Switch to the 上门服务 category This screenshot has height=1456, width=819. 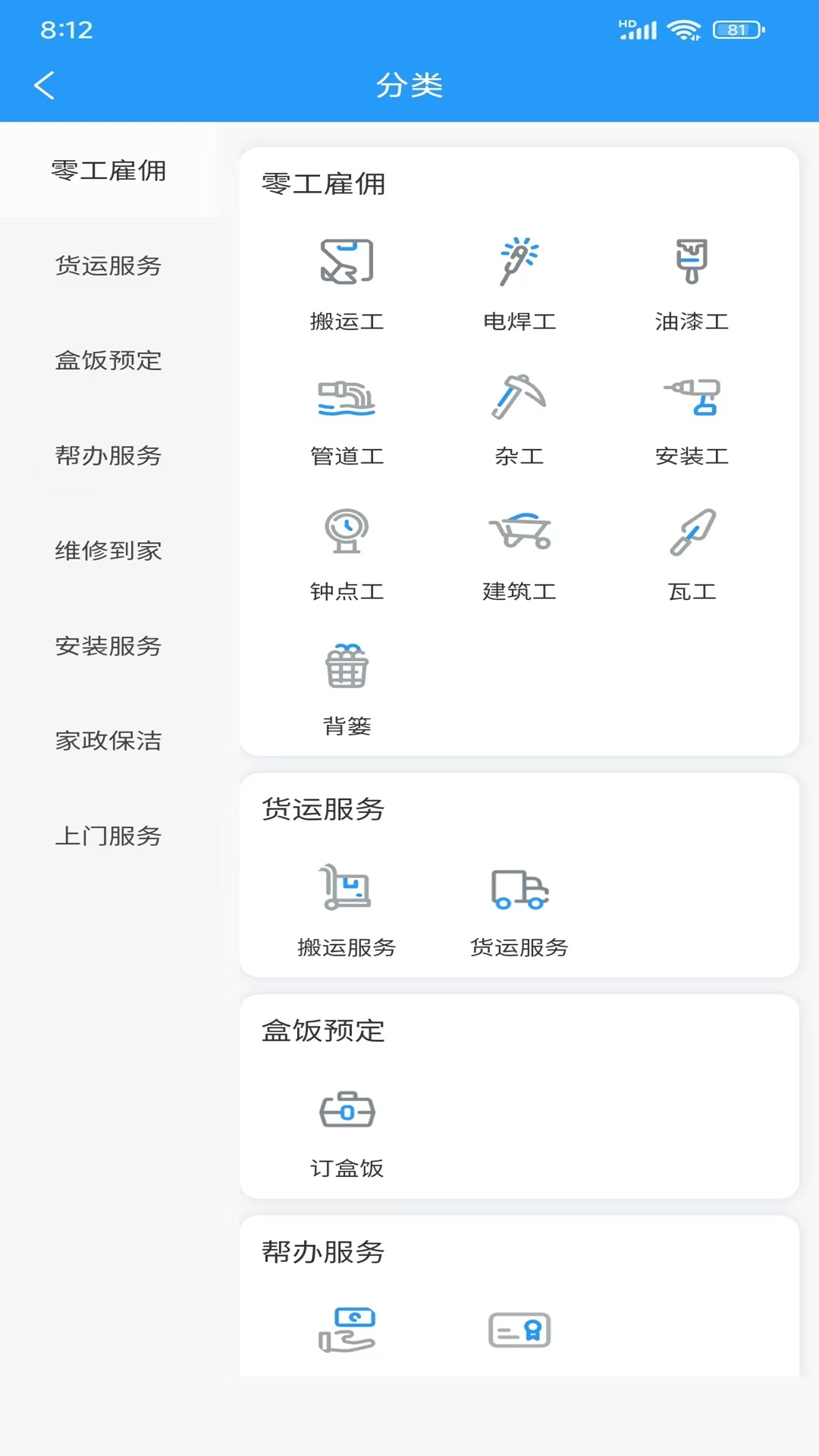[108, 836]
